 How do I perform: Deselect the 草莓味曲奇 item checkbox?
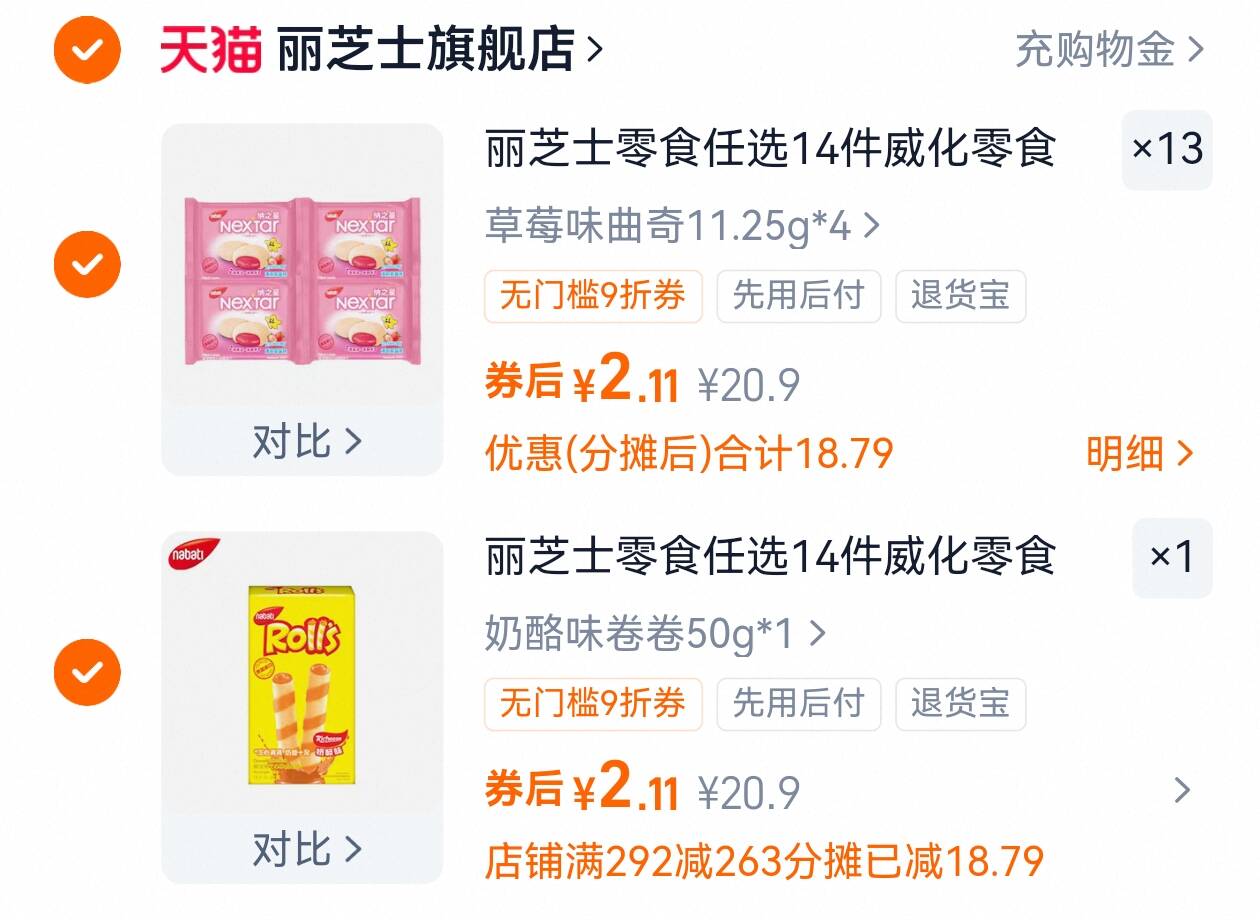[87, 264]
